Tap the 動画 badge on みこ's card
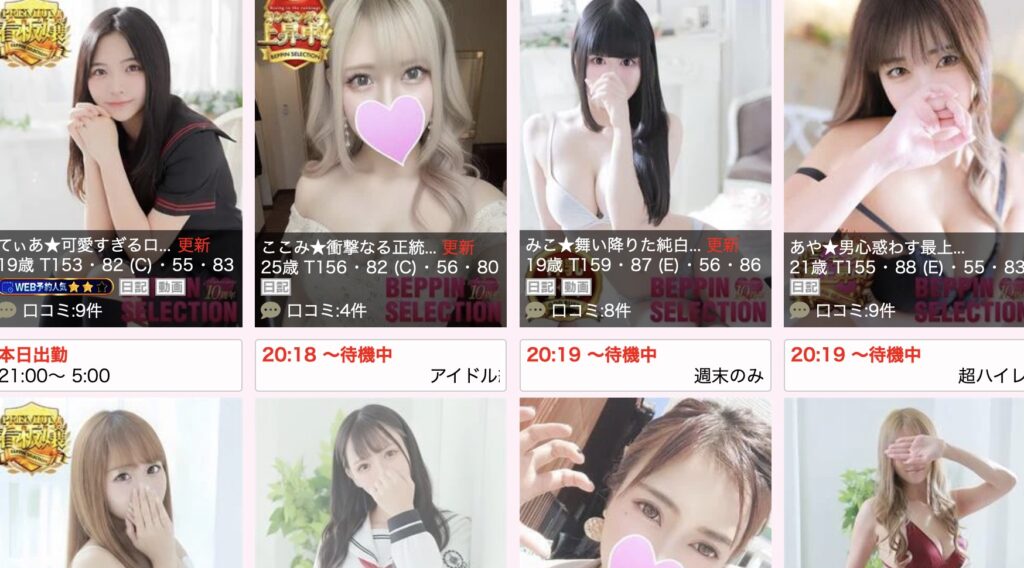The width and height of the screenshot is (1024, 568). point(575,287)
